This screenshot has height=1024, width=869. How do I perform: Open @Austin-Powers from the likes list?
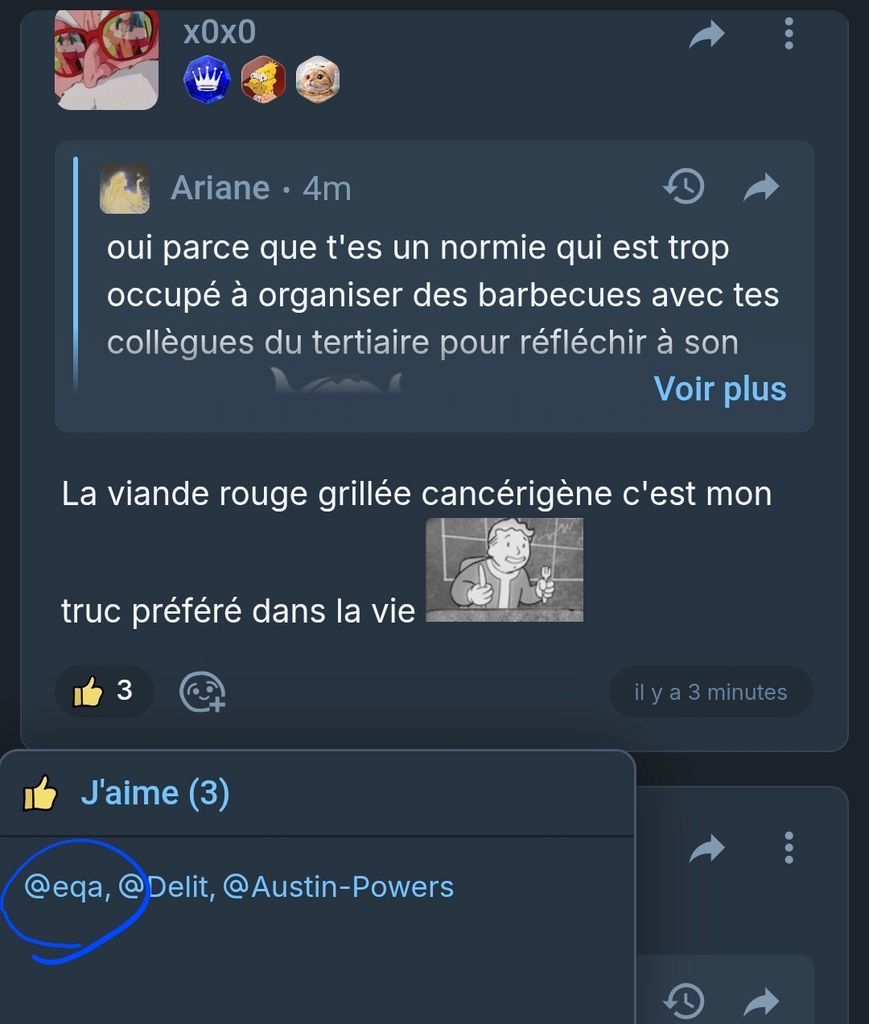[x=338, y=886]
